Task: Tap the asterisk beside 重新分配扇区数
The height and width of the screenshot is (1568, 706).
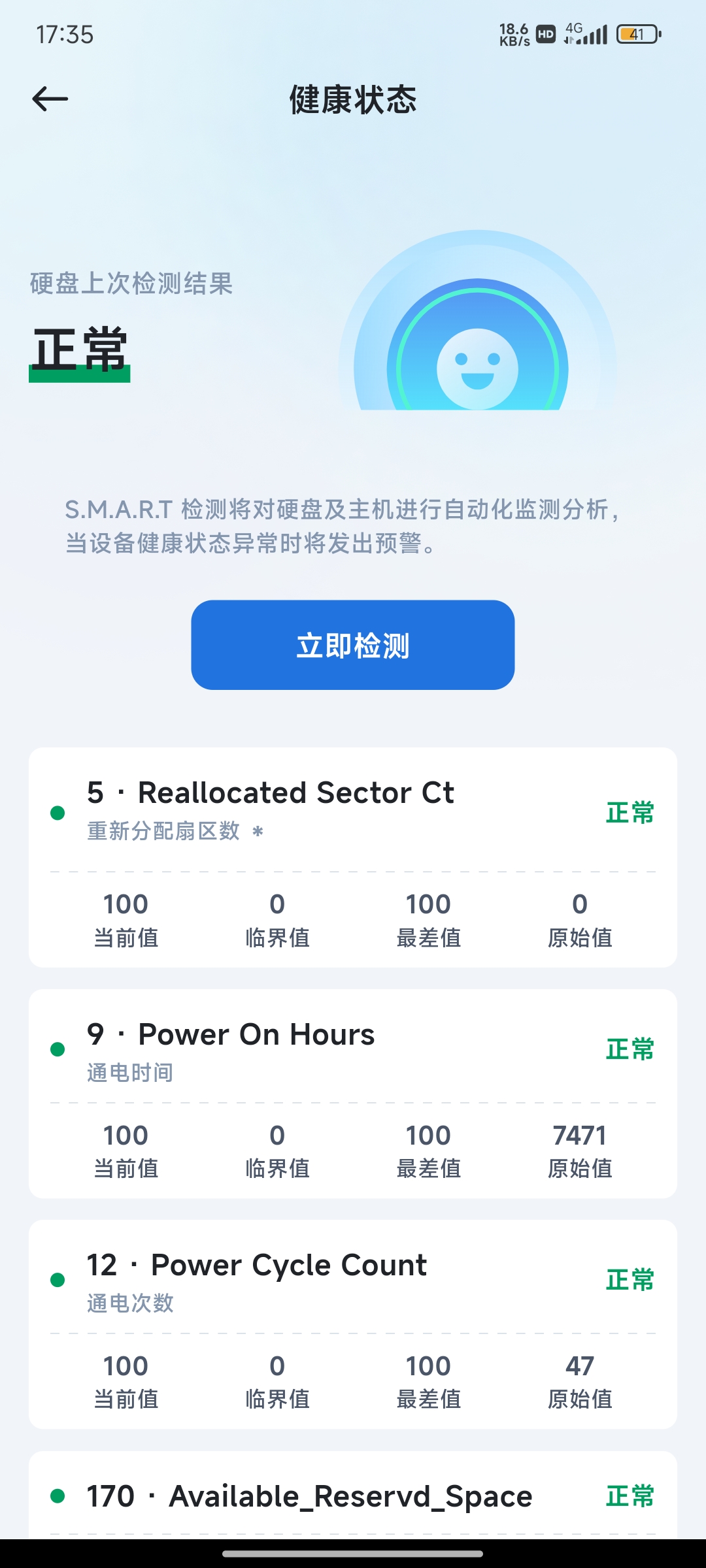Action: [258, 832]
